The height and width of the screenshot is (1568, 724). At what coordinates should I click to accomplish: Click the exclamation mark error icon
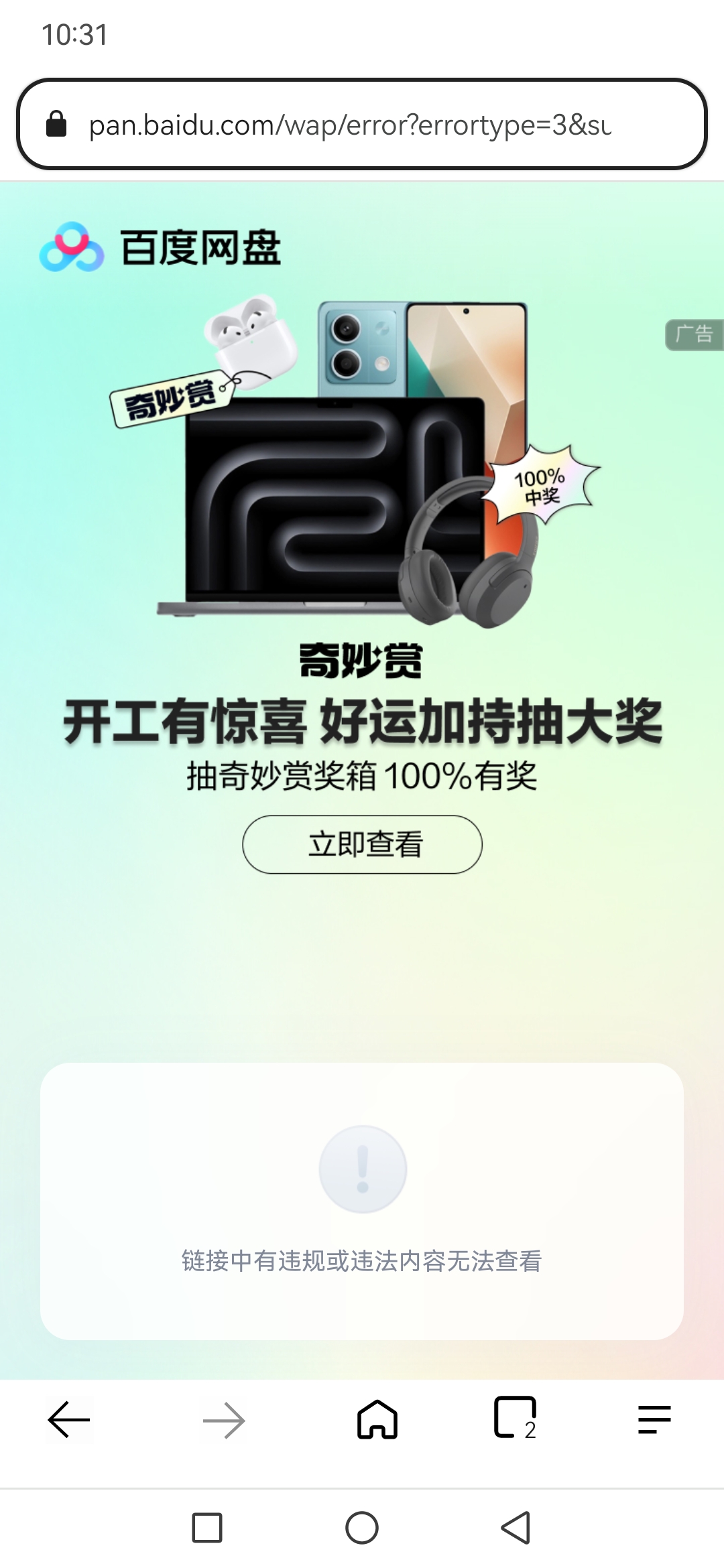click(x=362, y=1169)
